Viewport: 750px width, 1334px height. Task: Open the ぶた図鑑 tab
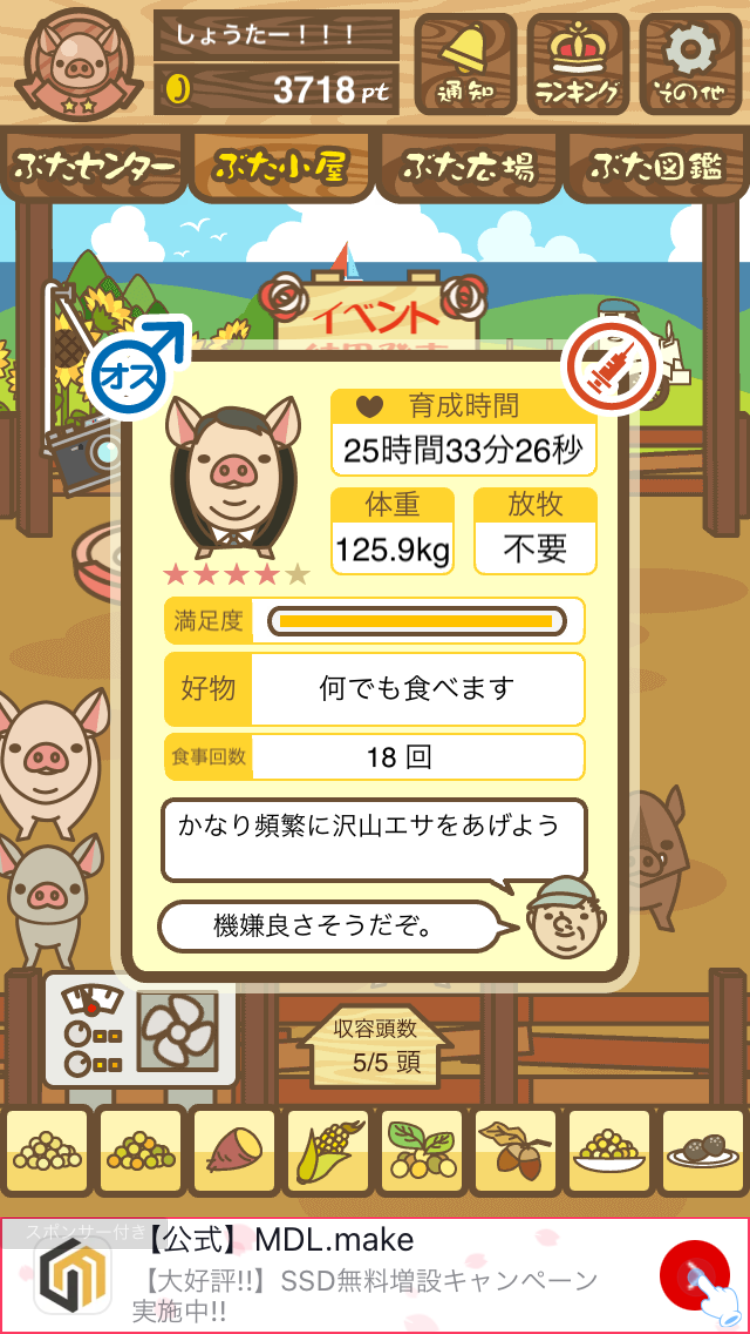(x=656, y=167)
